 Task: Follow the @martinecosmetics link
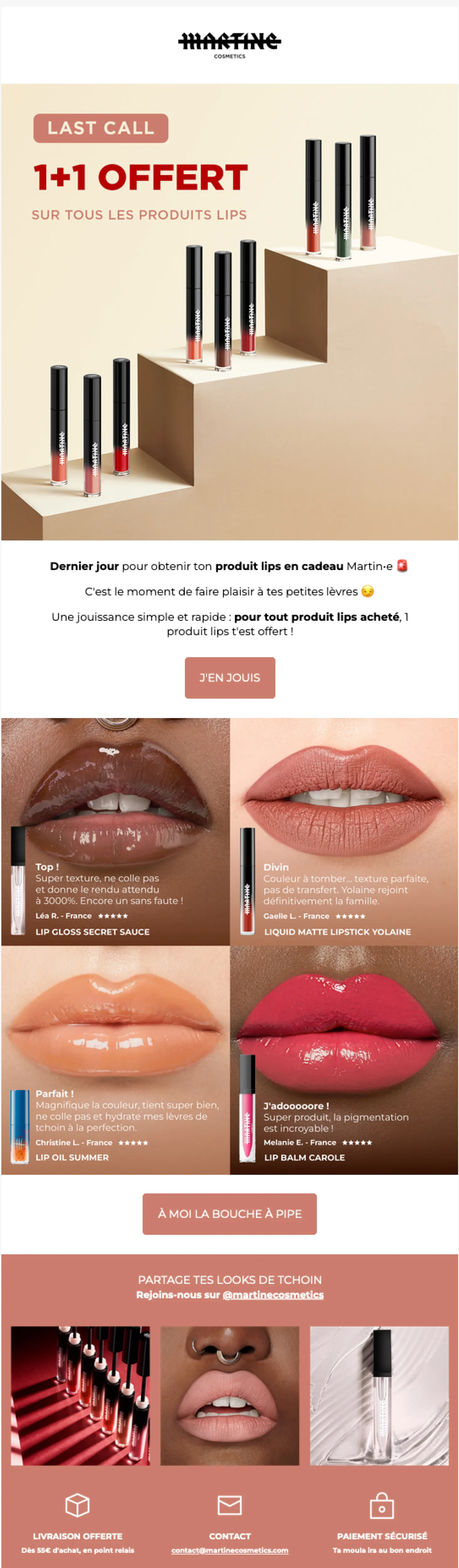(273, 1295)
